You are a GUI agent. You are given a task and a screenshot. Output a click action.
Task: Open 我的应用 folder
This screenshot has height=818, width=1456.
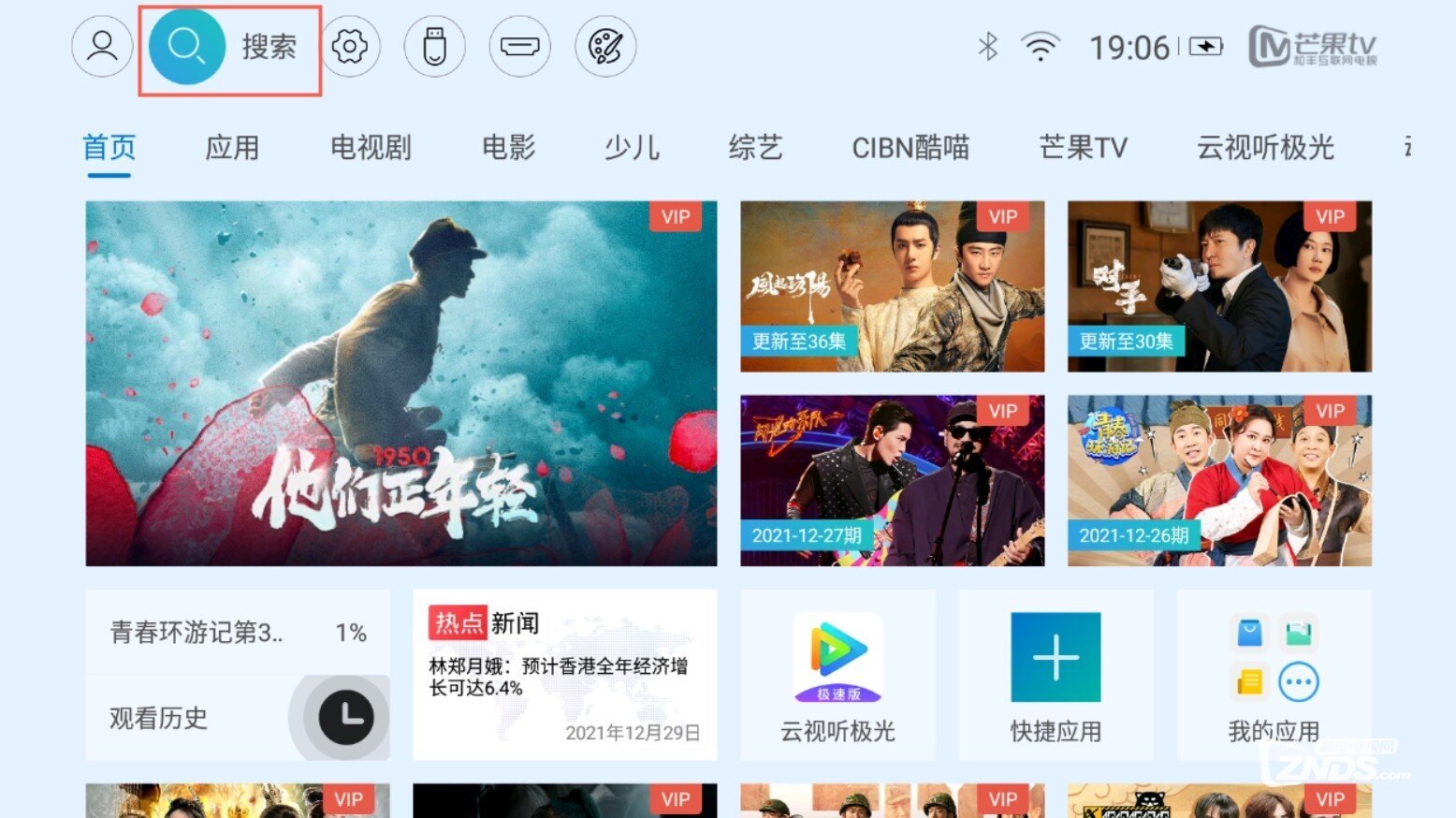point(1274,674)
